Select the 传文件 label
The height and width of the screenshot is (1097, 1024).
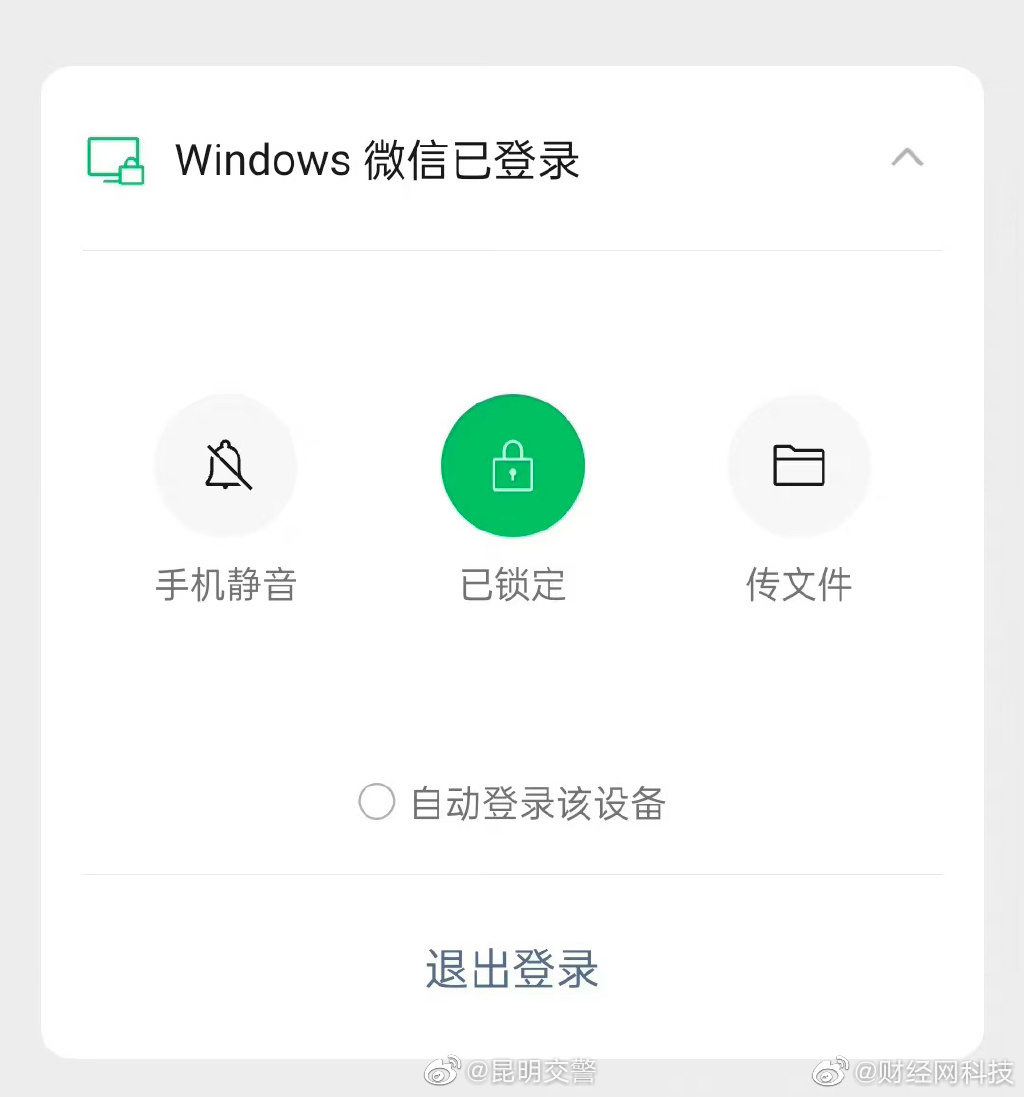pyautogui.click(x=799, y=586)
